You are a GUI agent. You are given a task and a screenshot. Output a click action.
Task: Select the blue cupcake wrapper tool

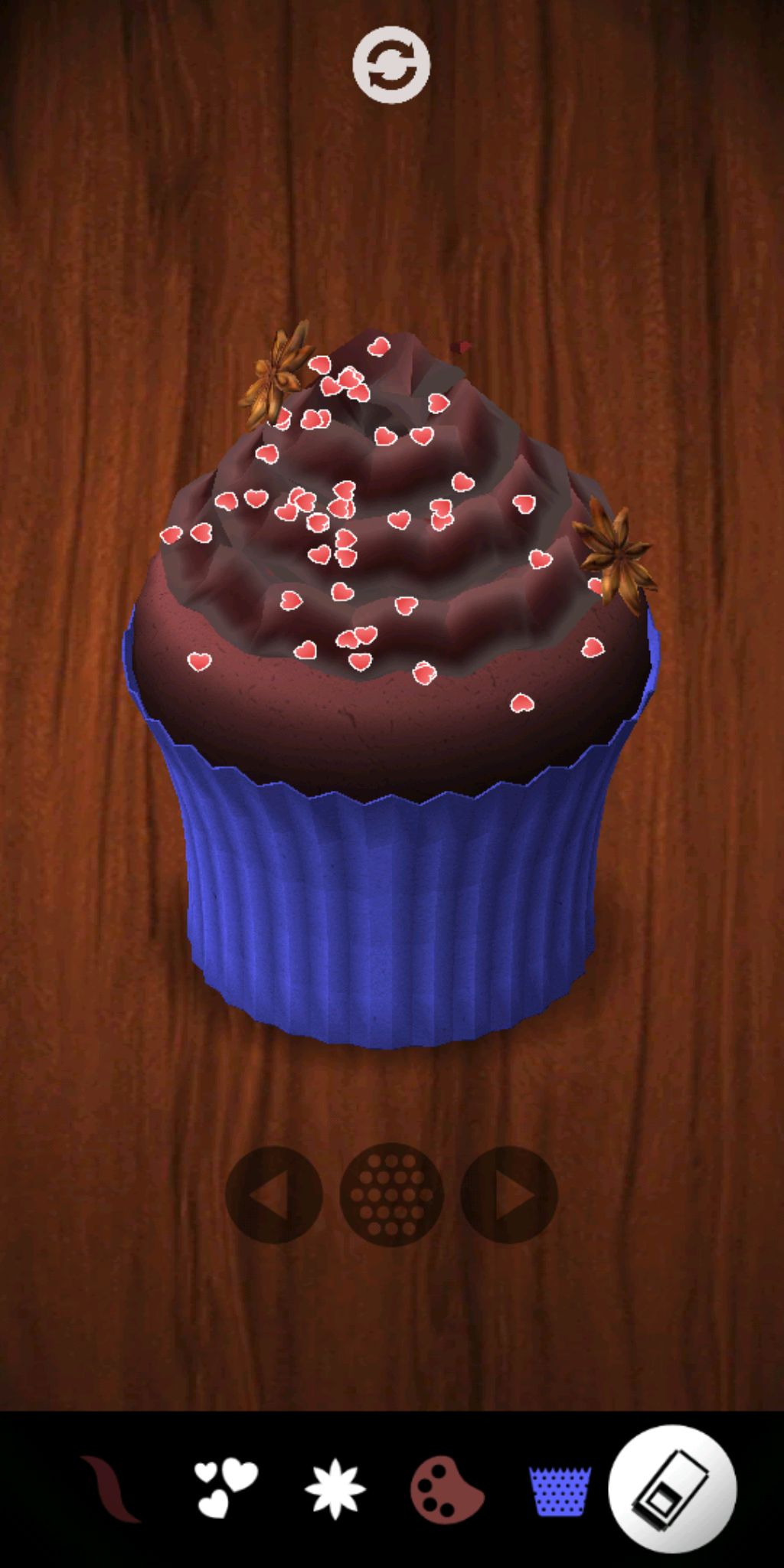(x=560, y=1489)
